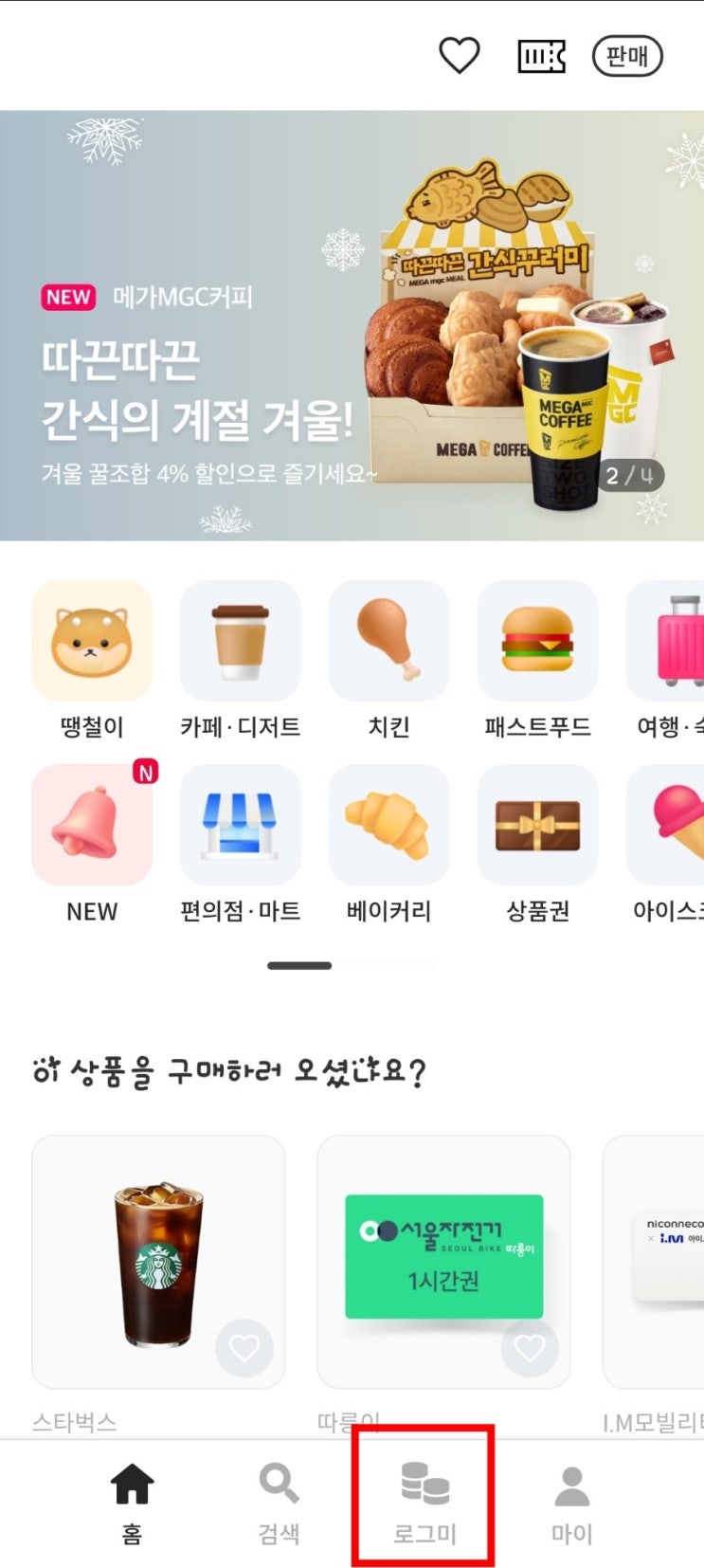Open the coupon ticket icon
Image resolution: width=704 pixels, height=1568 pixels.
[541, 56]
